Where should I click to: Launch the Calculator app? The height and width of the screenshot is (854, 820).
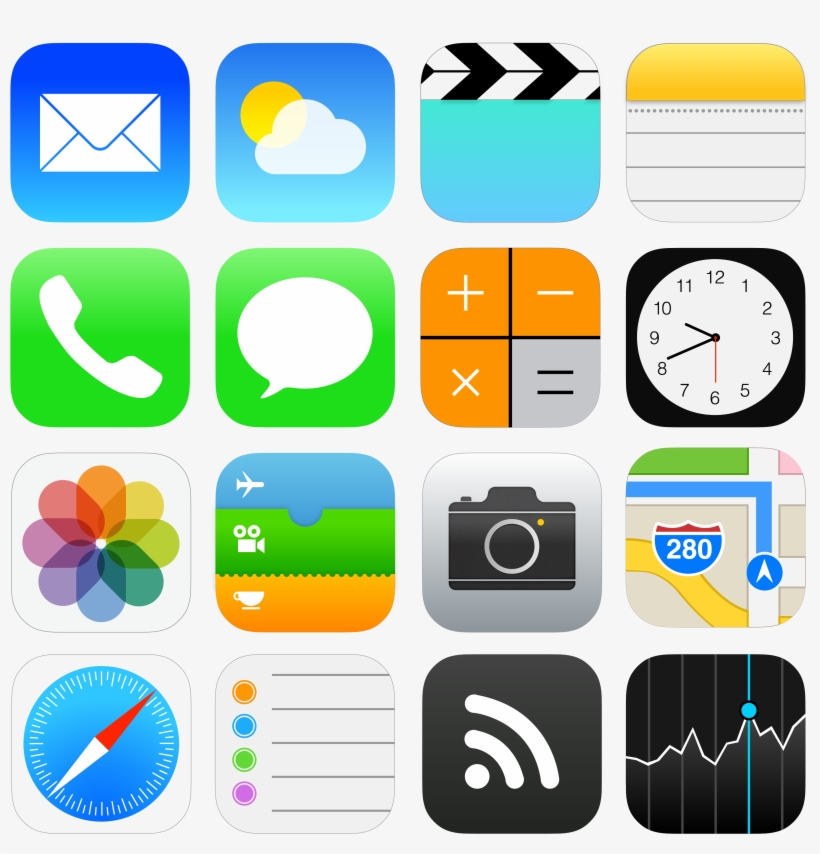[x=511, y=337]
